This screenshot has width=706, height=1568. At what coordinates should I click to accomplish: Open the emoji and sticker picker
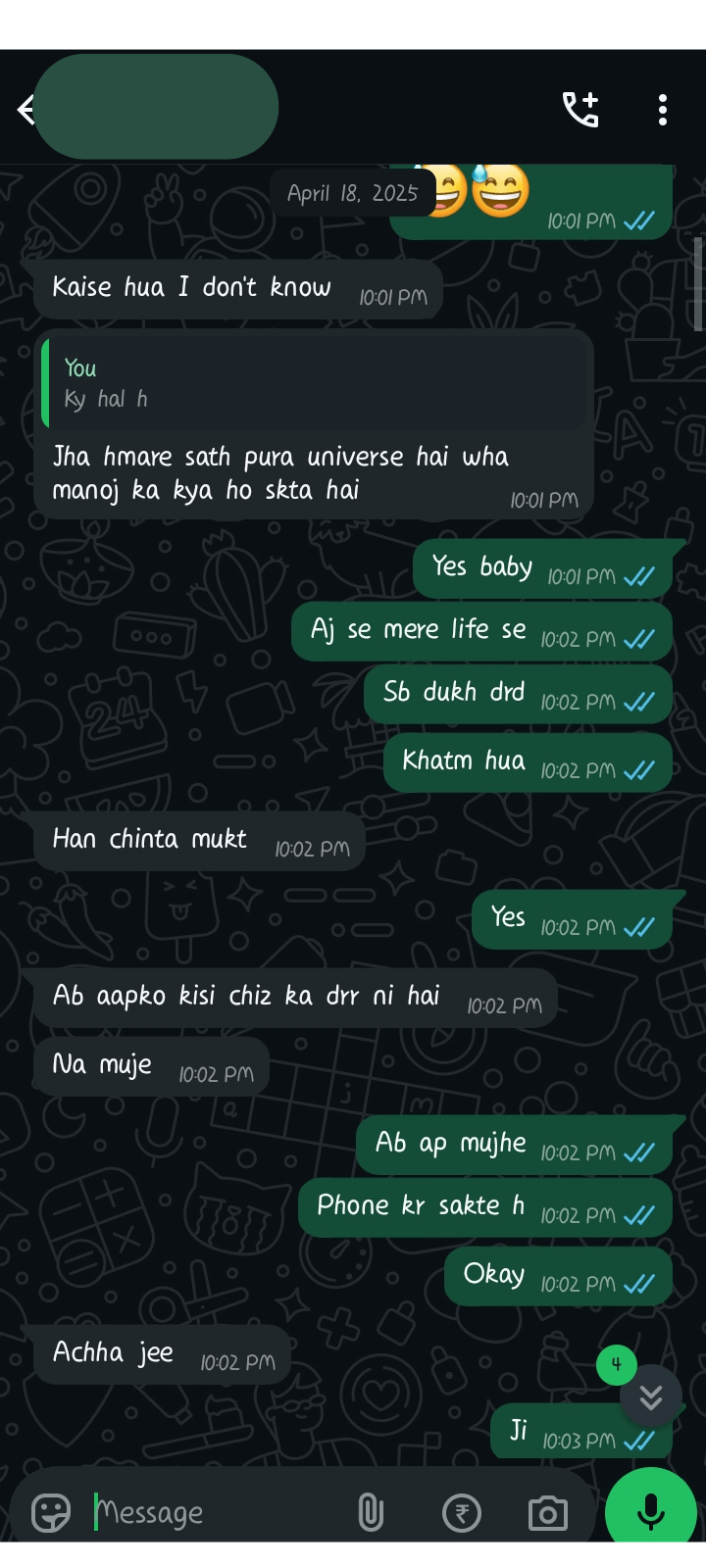pyautogui.click(x=51, y=1513)
